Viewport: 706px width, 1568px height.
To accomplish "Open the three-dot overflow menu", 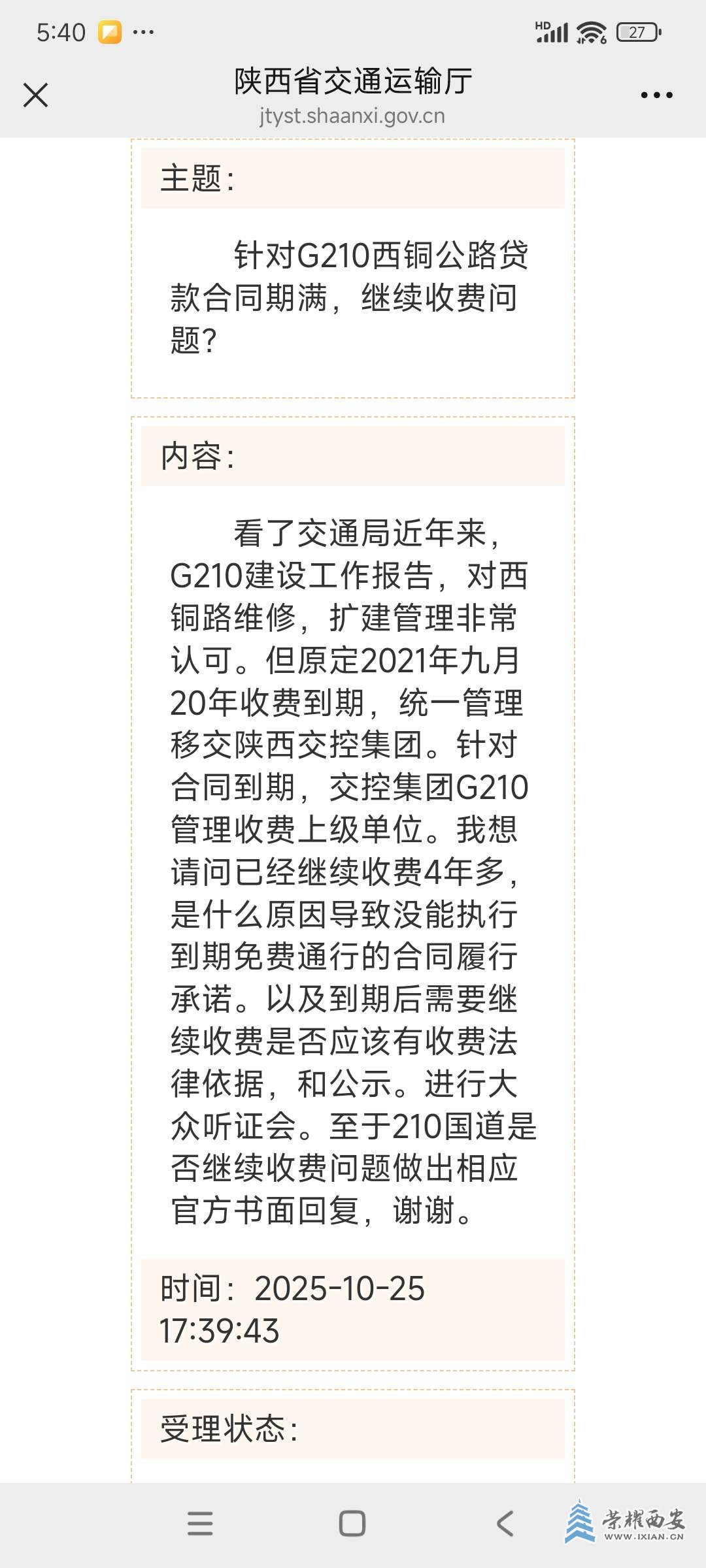I will 656,95.
